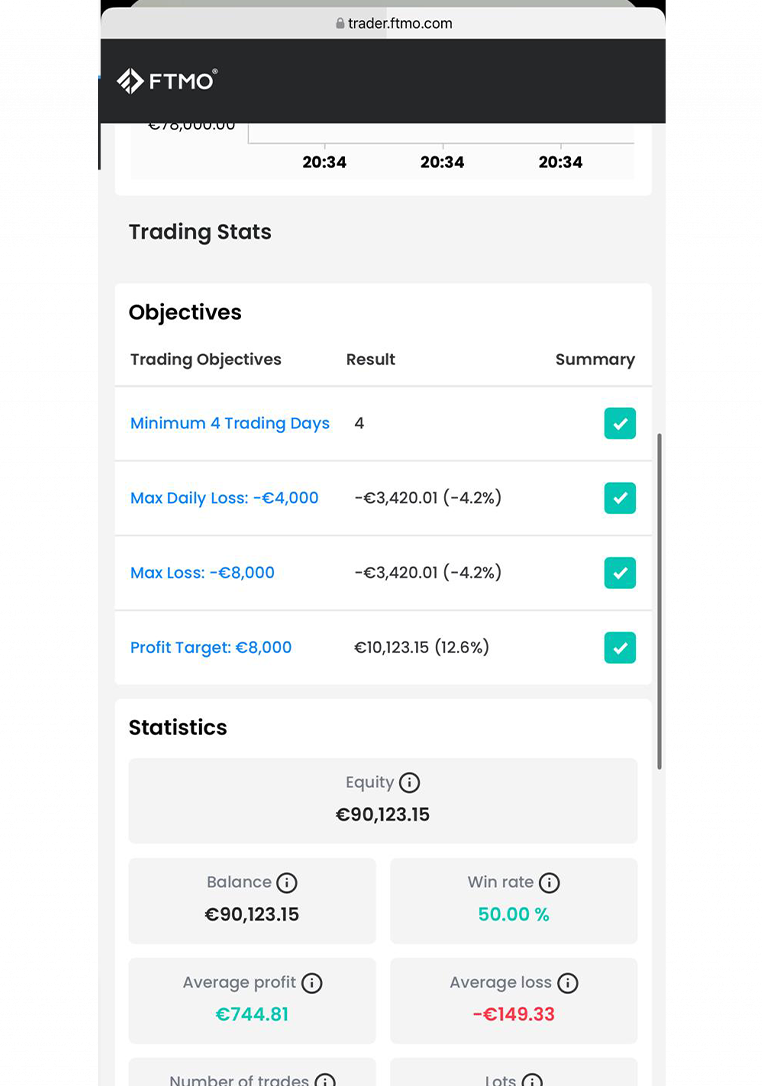
Task: Show info about Win rate
Action: tap(549, 883)
